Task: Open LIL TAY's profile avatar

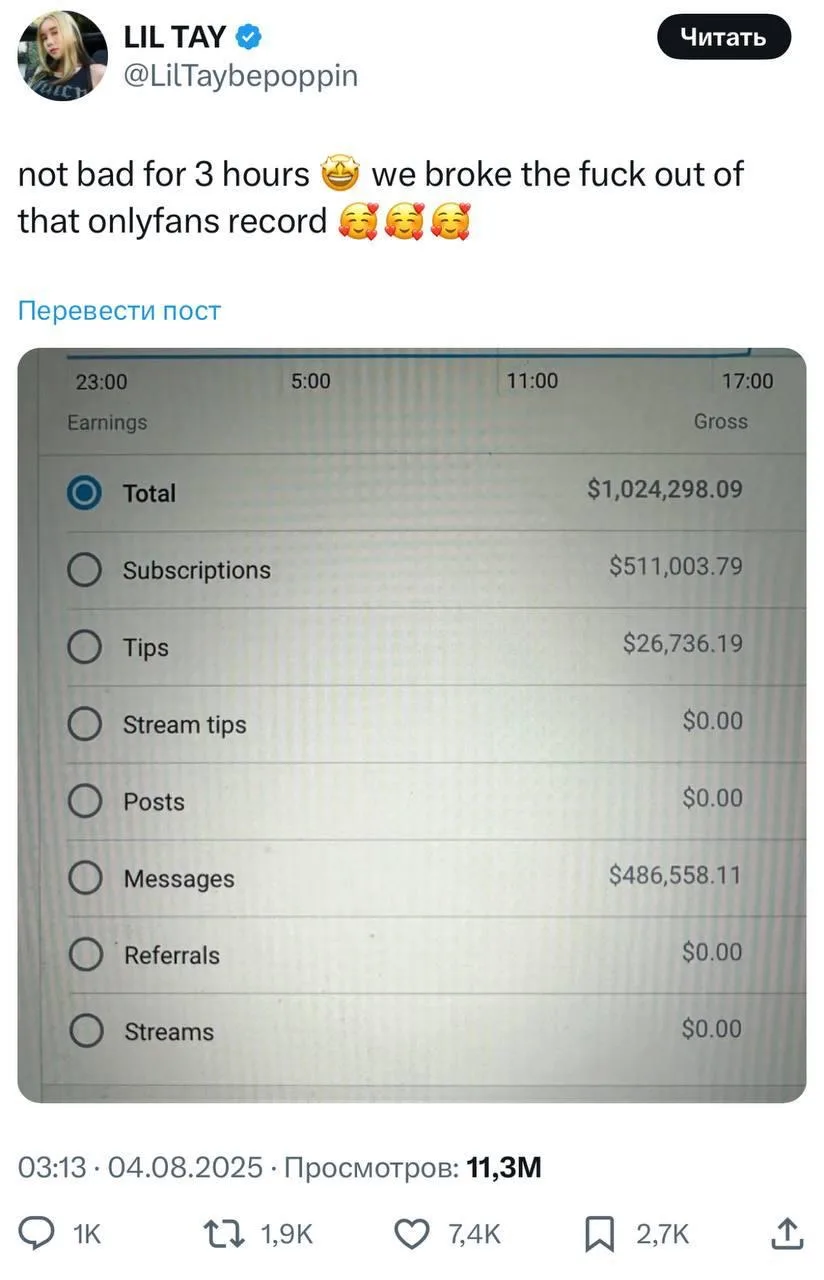Action: click(63, 56)
